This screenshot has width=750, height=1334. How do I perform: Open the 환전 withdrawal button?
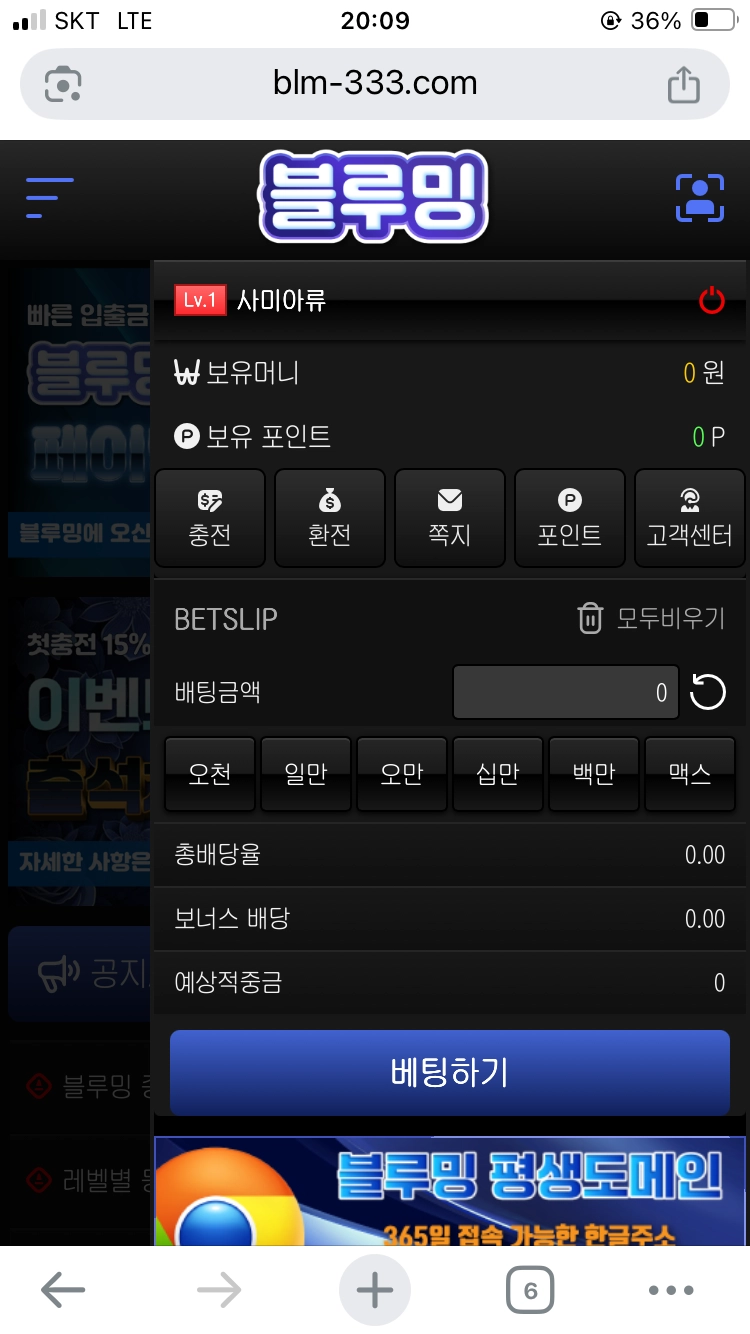pos(330,518)
